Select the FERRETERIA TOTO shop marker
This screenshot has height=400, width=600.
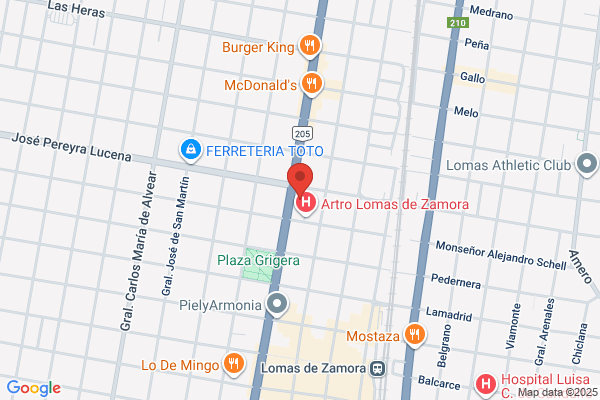tap(189, 150)
